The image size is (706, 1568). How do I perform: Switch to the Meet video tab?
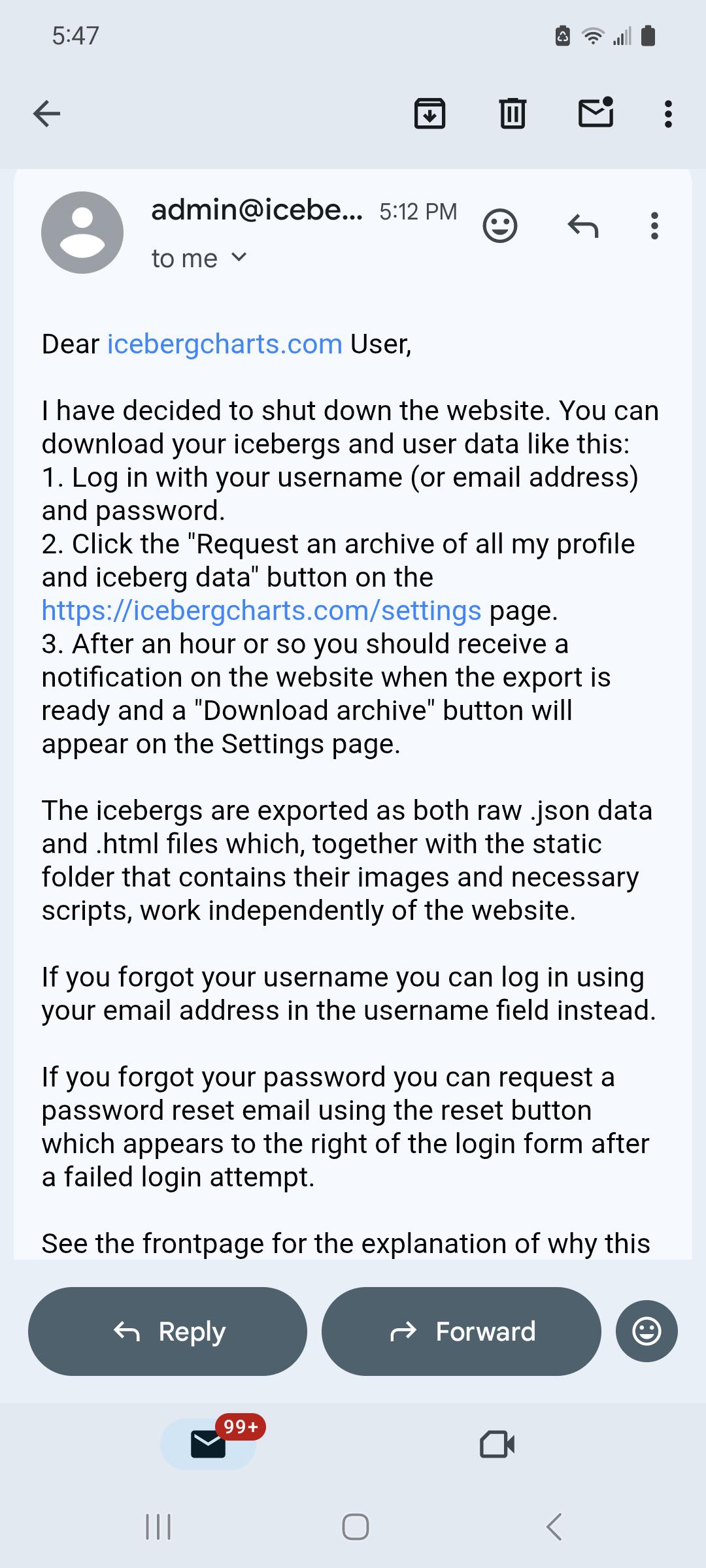coord(497,1444)
